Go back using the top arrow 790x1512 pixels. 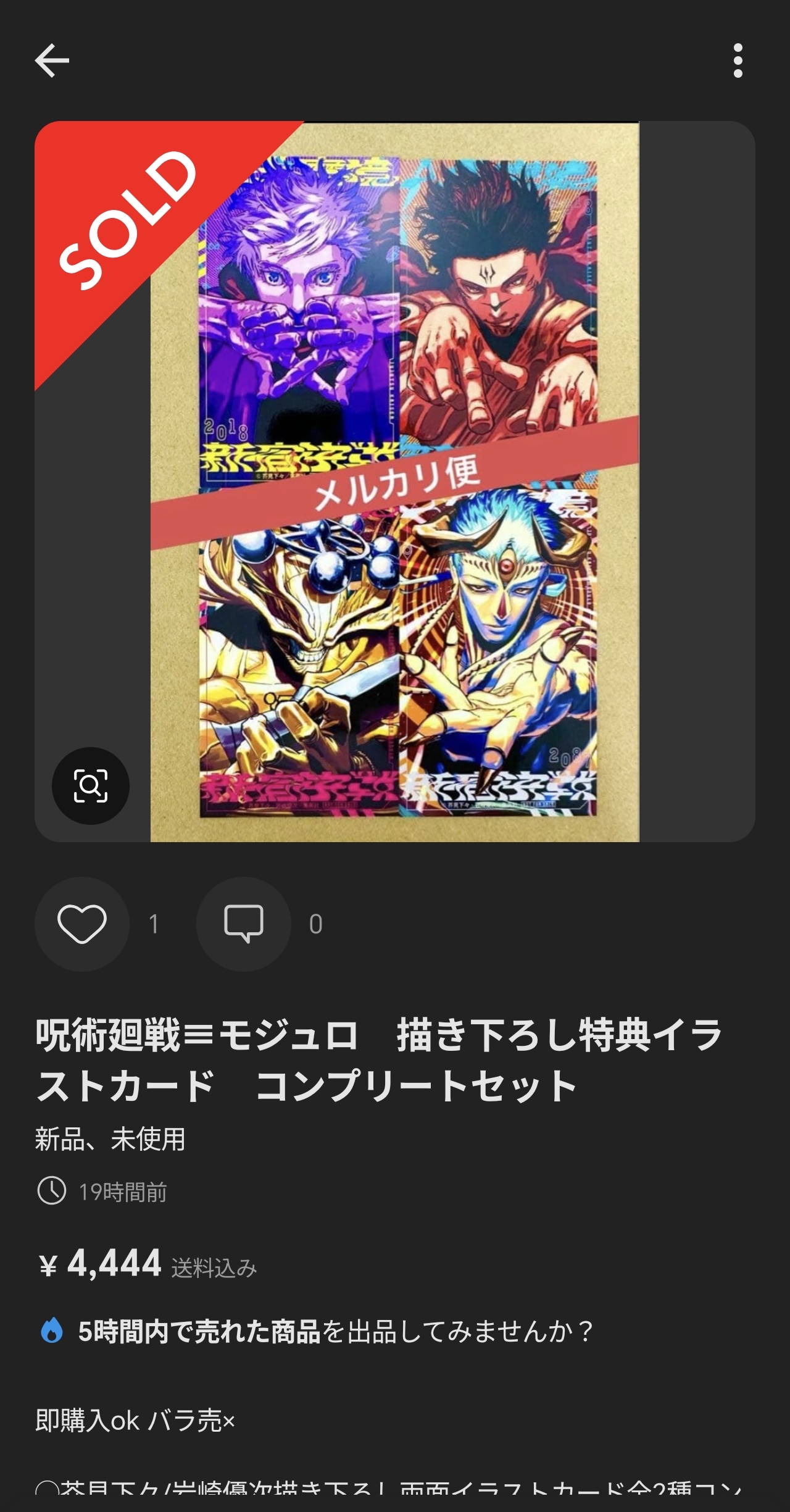pyautogui.click(x=52, y=61)
